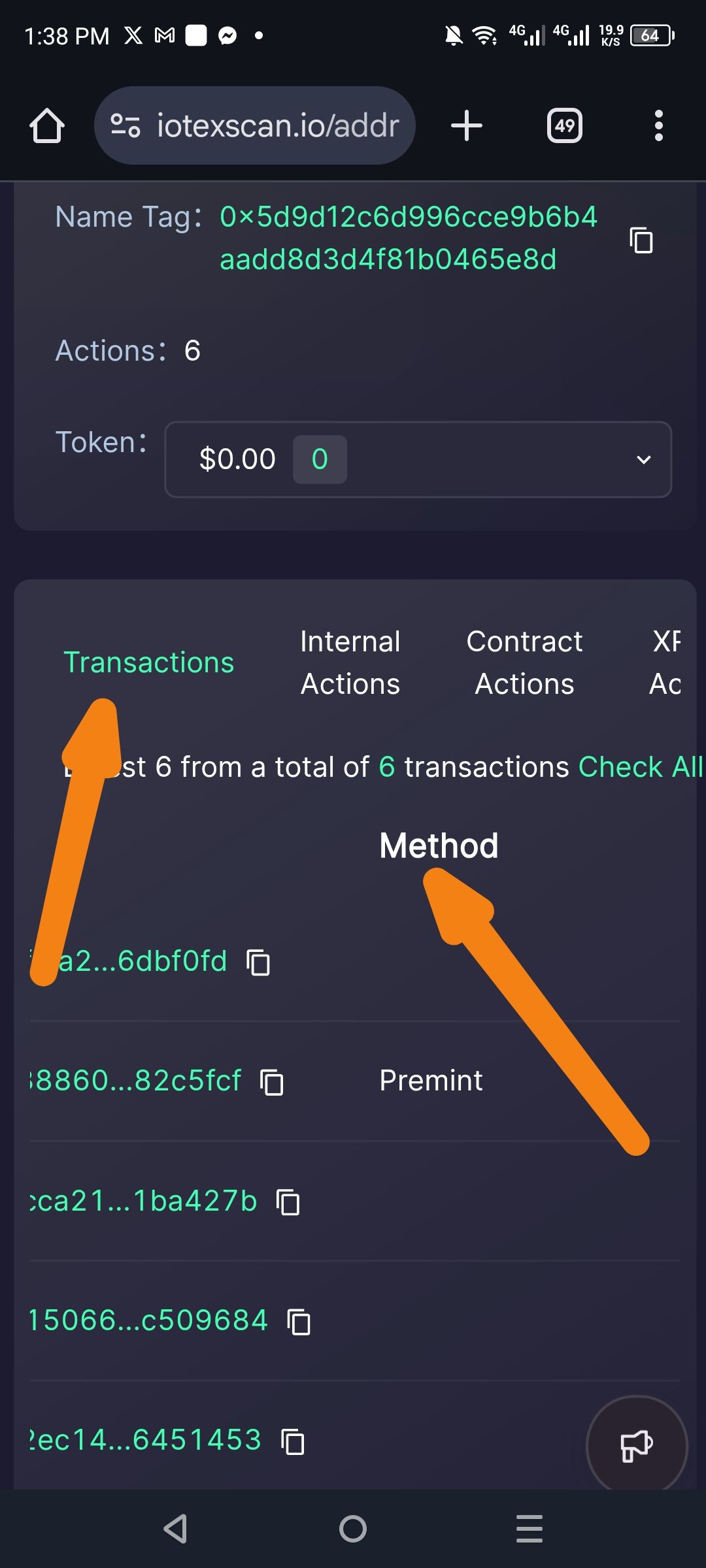This screenshot has height=1568, width=706.
Task: Copy the hash ending c509684
Action: point(299,1322)
